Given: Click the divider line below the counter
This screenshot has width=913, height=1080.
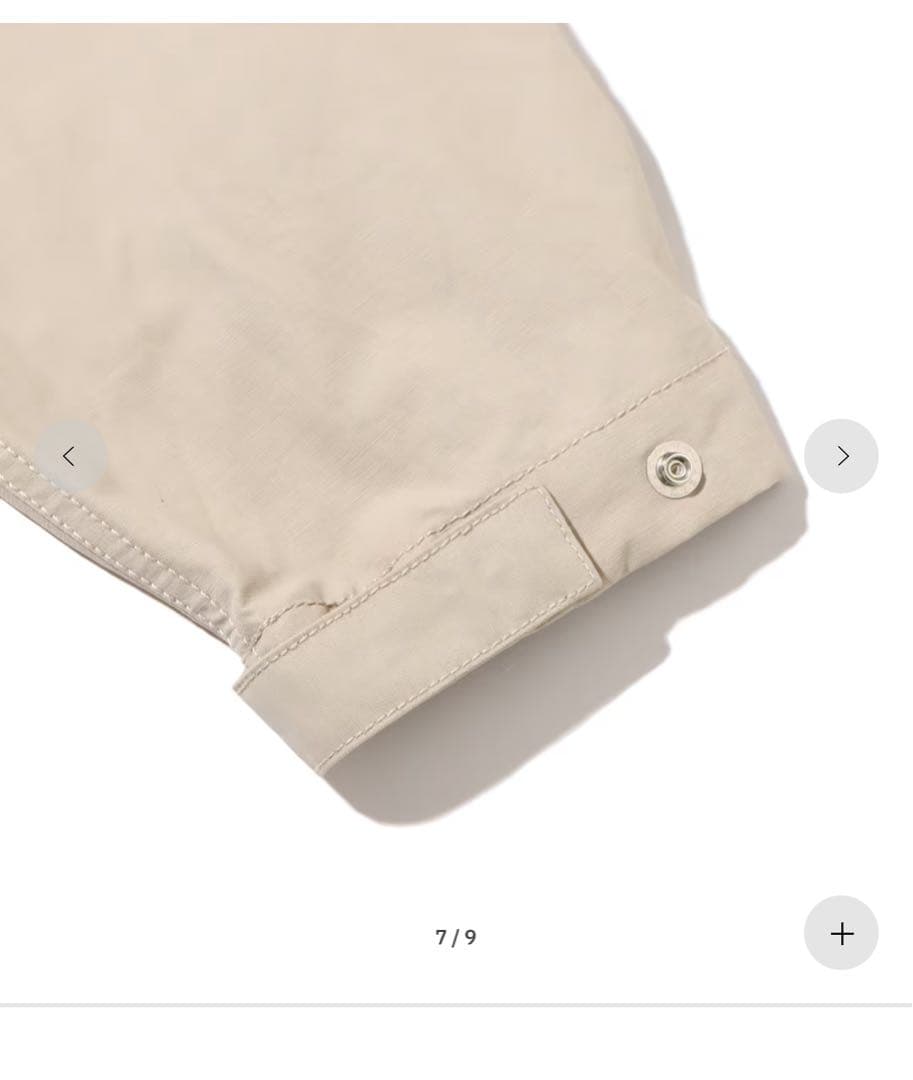Looking at the screenshot, I should (x=456, y=1005).
